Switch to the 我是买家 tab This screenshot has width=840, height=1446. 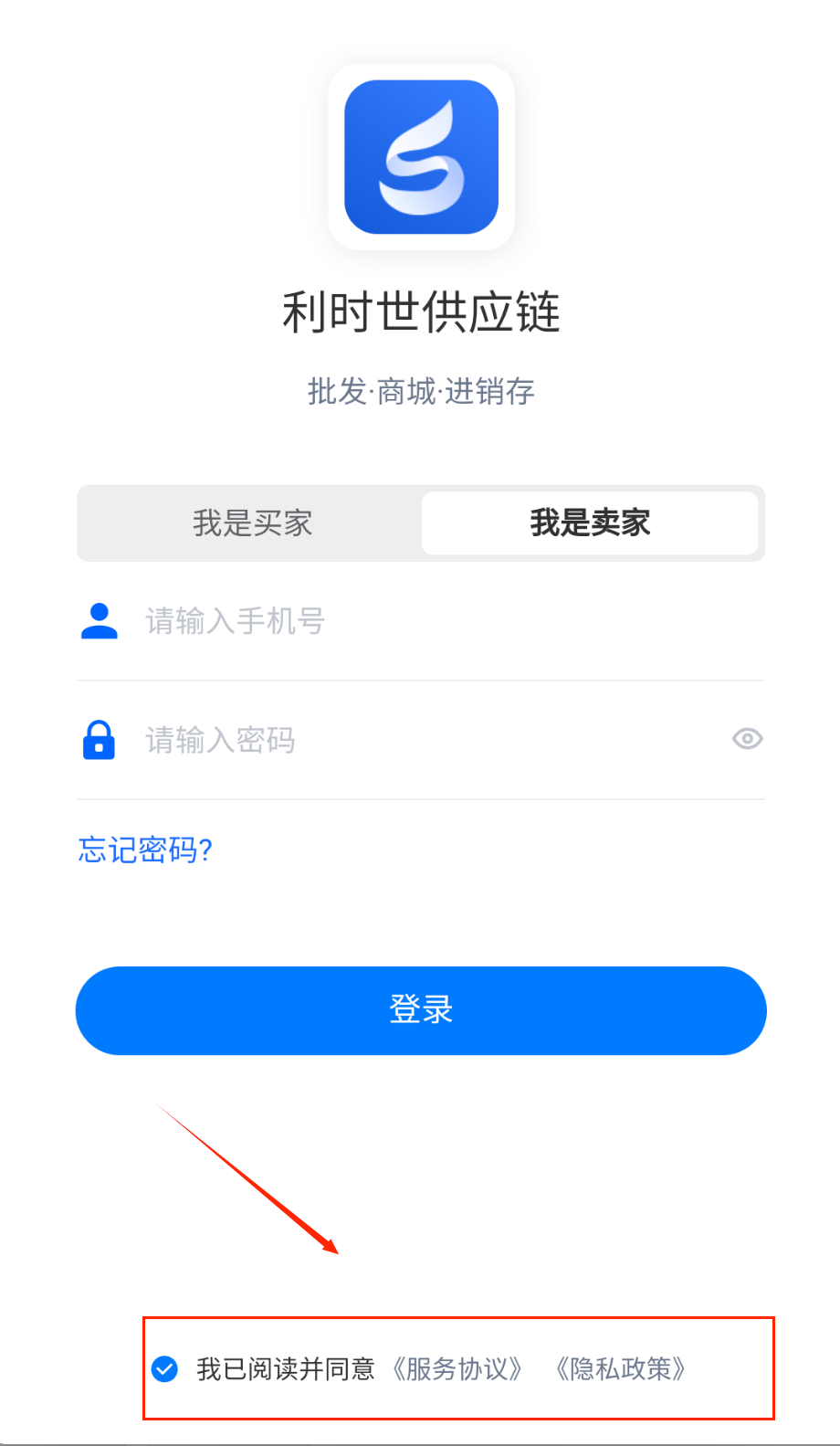[252, 523]
